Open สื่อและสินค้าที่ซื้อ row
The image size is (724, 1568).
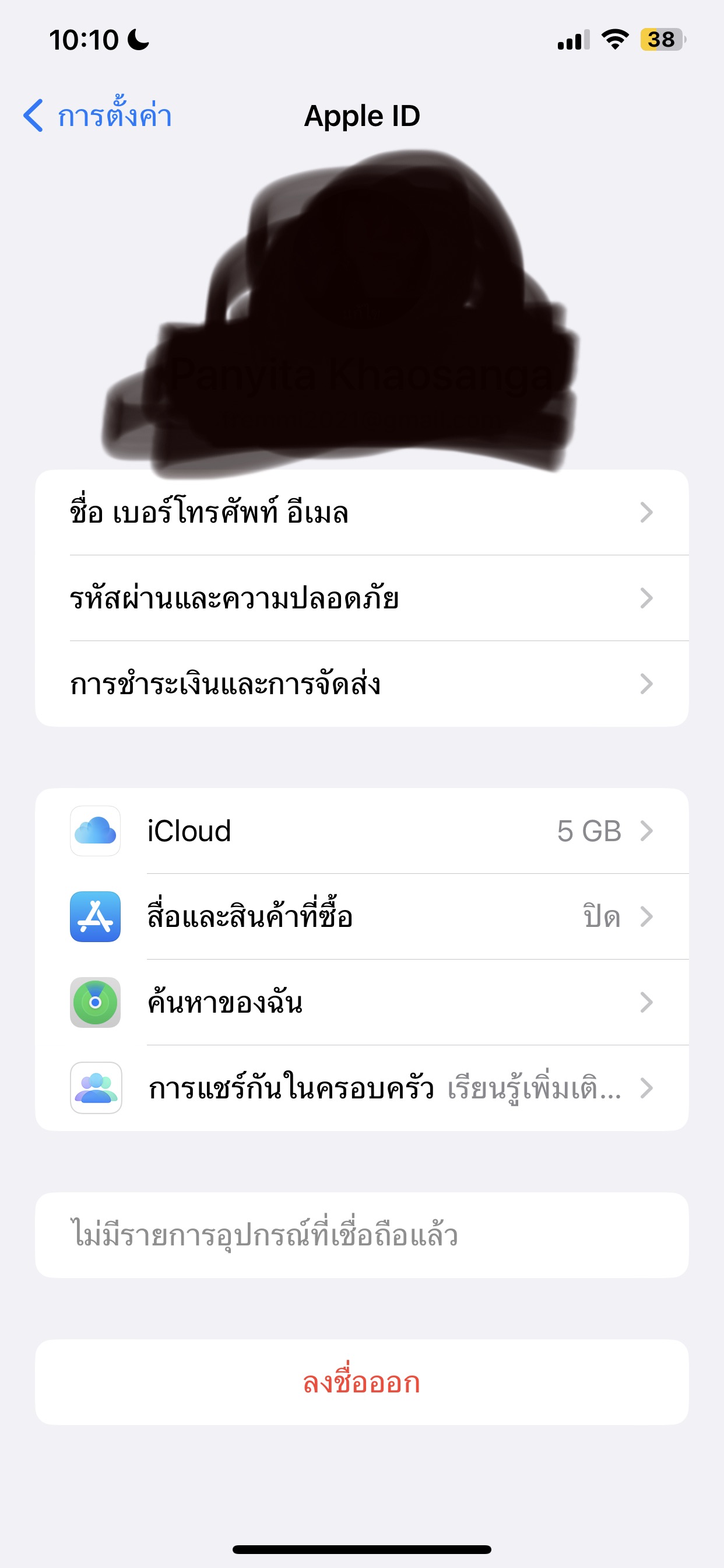pos(362,918)
